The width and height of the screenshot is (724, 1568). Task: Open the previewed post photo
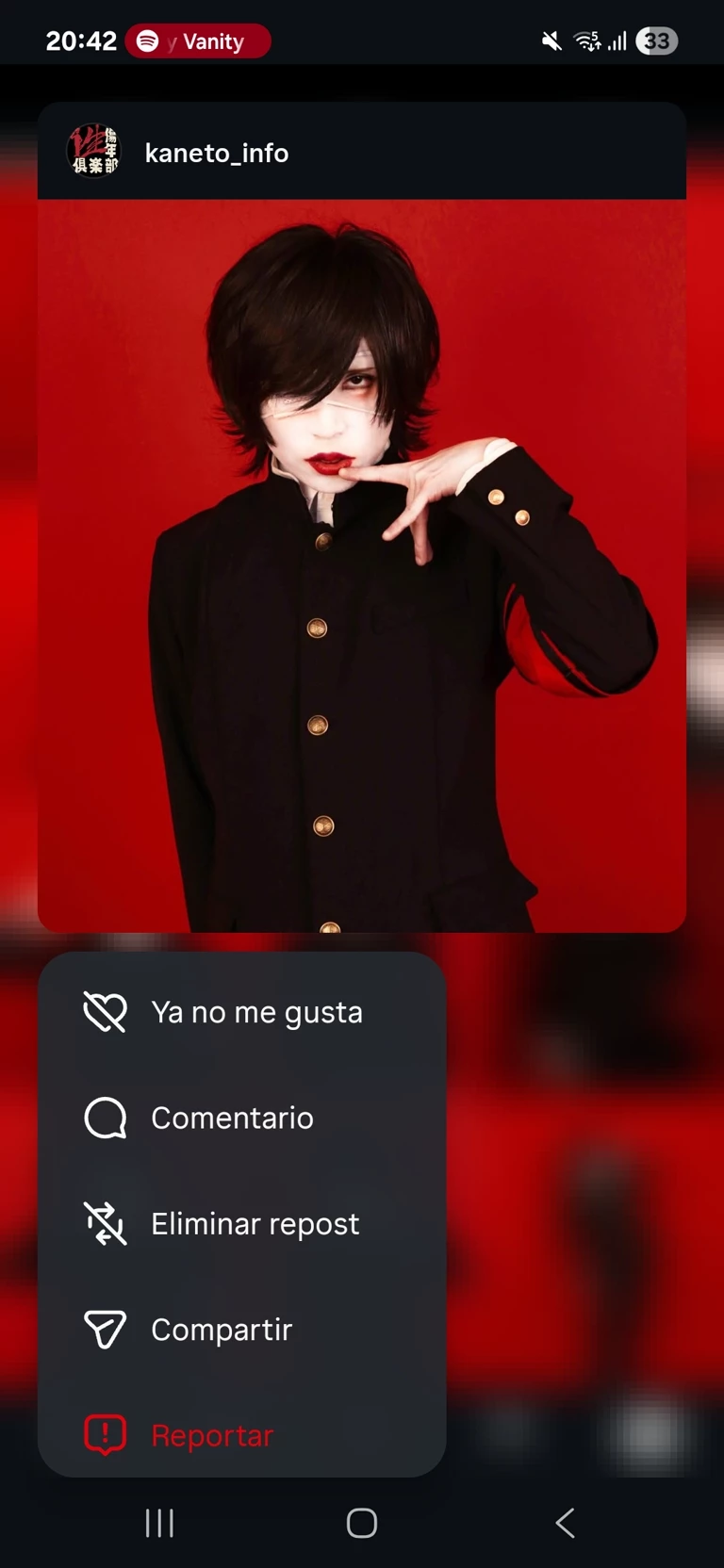pos(362,565)
